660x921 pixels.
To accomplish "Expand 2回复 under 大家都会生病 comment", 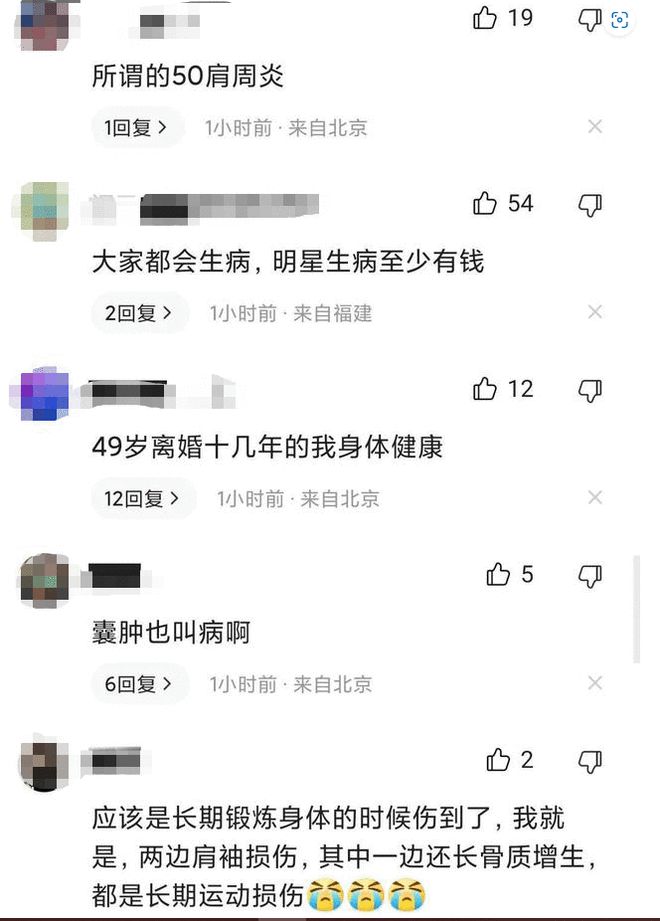I will point(139,314).
